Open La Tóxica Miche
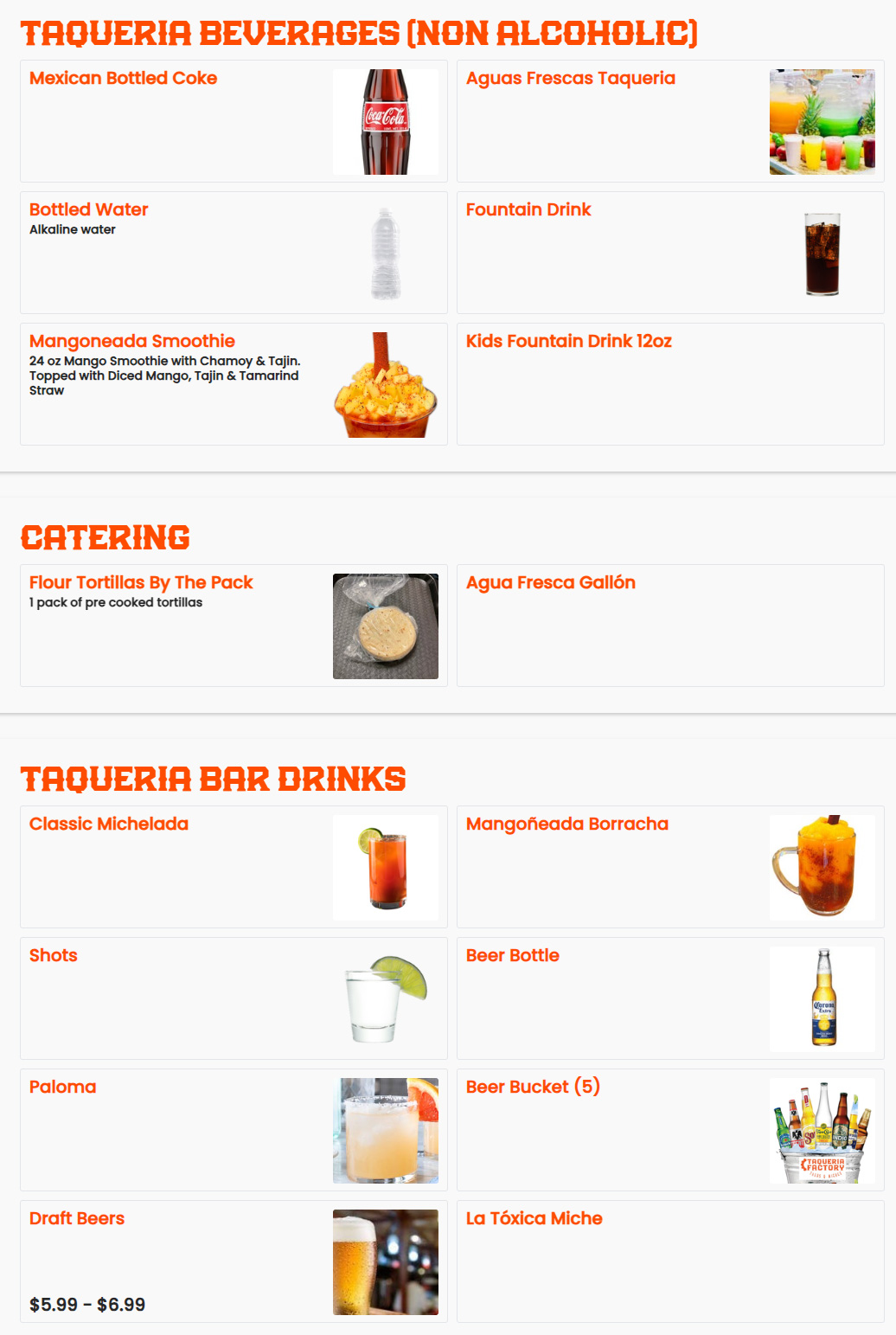The image size is (896, 1335). pyautogui.click(x=534, y=1219)
